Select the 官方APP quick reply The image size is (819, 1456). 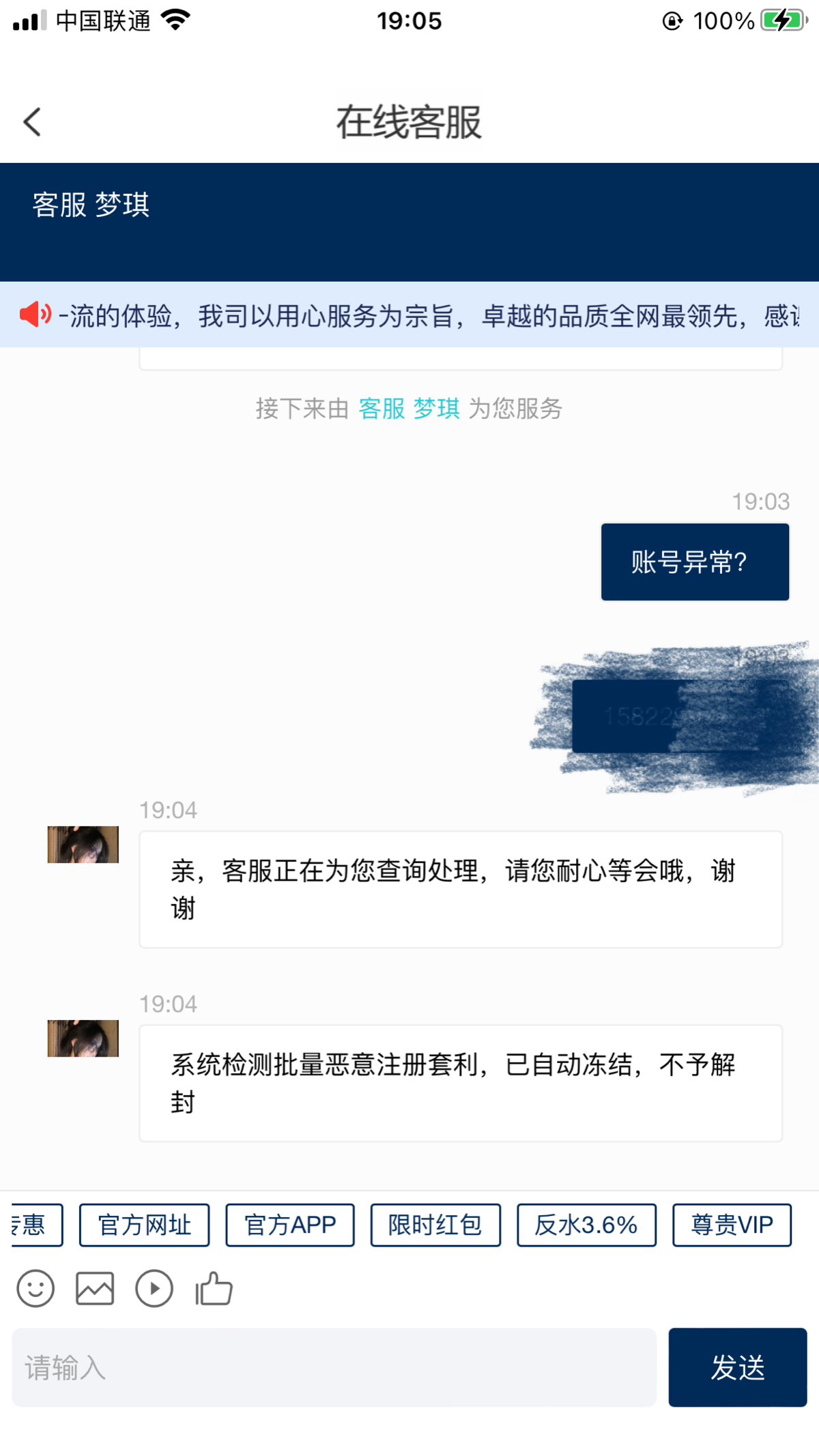point(290,1225)
